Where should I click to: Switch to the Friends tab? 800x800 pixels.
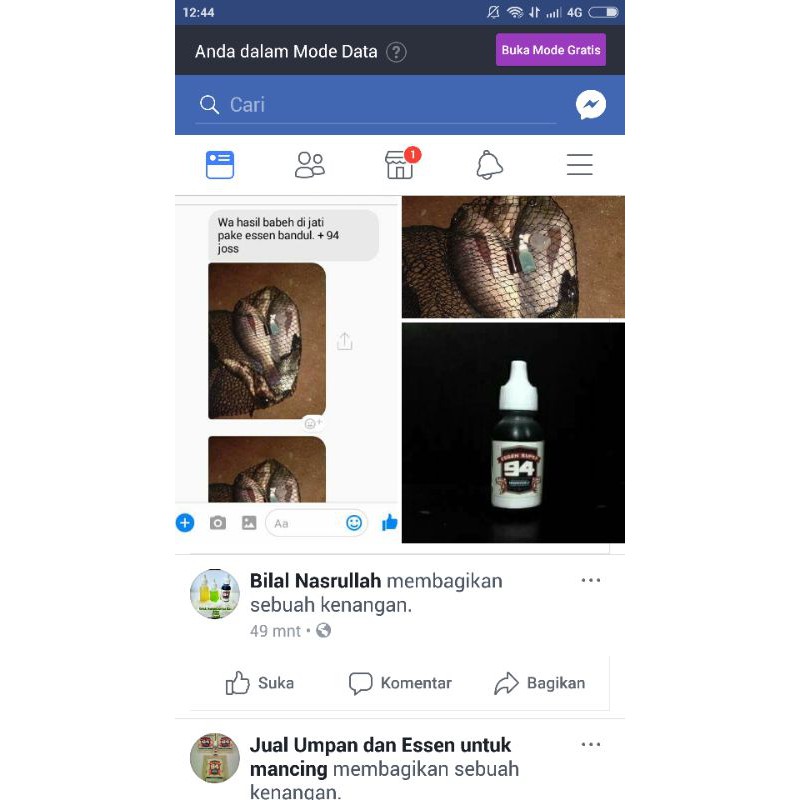click(310, 165)
